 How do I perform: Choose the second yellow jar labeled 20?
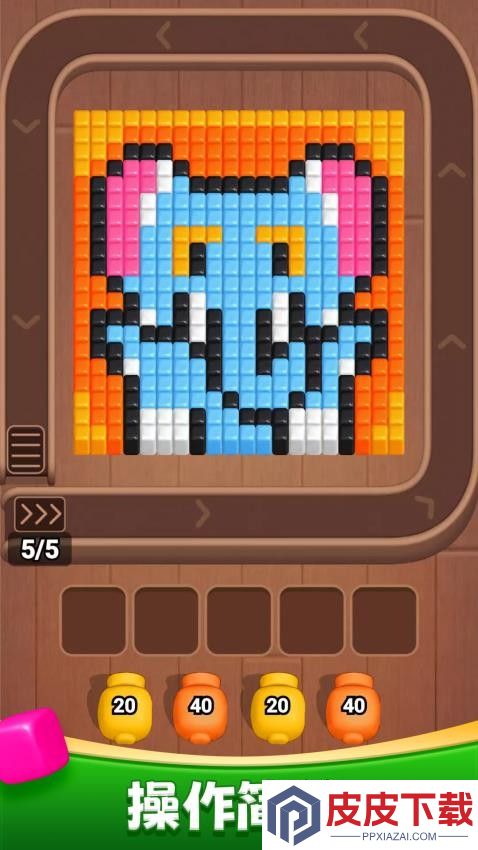277,707
